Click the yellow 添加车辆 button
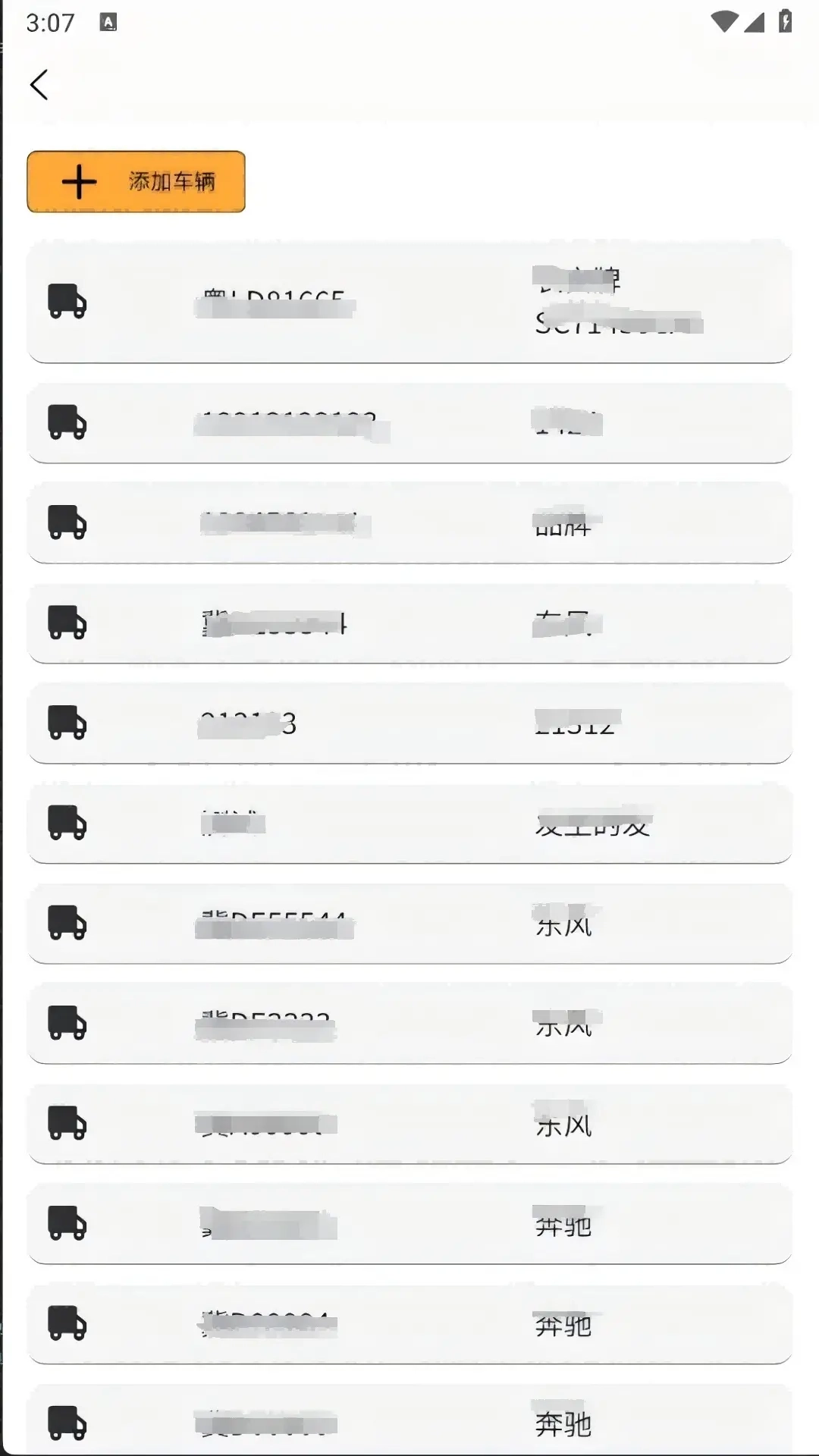Image resolution: width=819 pixels, height=1456 pixels. 136,181
